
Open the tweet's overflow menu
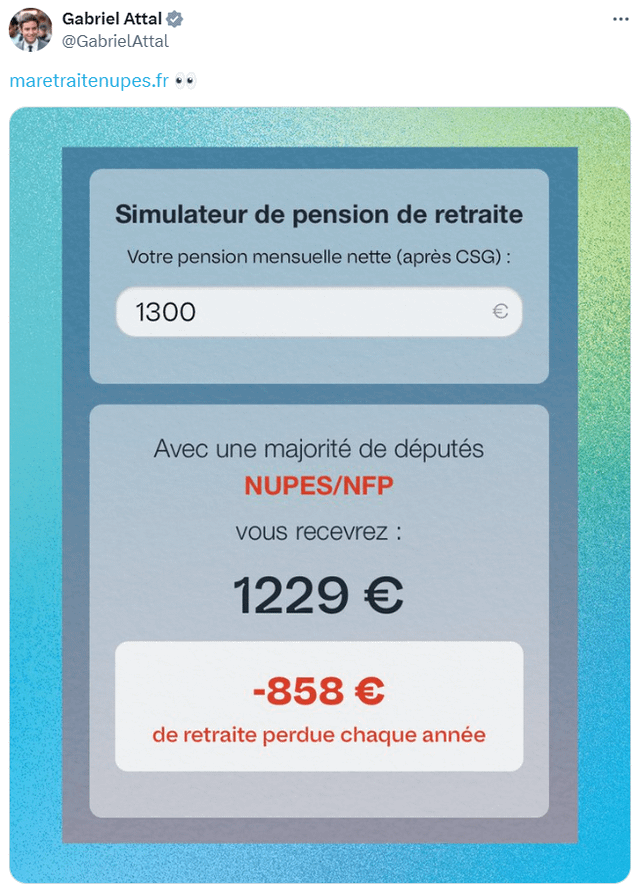click(621, 20)
